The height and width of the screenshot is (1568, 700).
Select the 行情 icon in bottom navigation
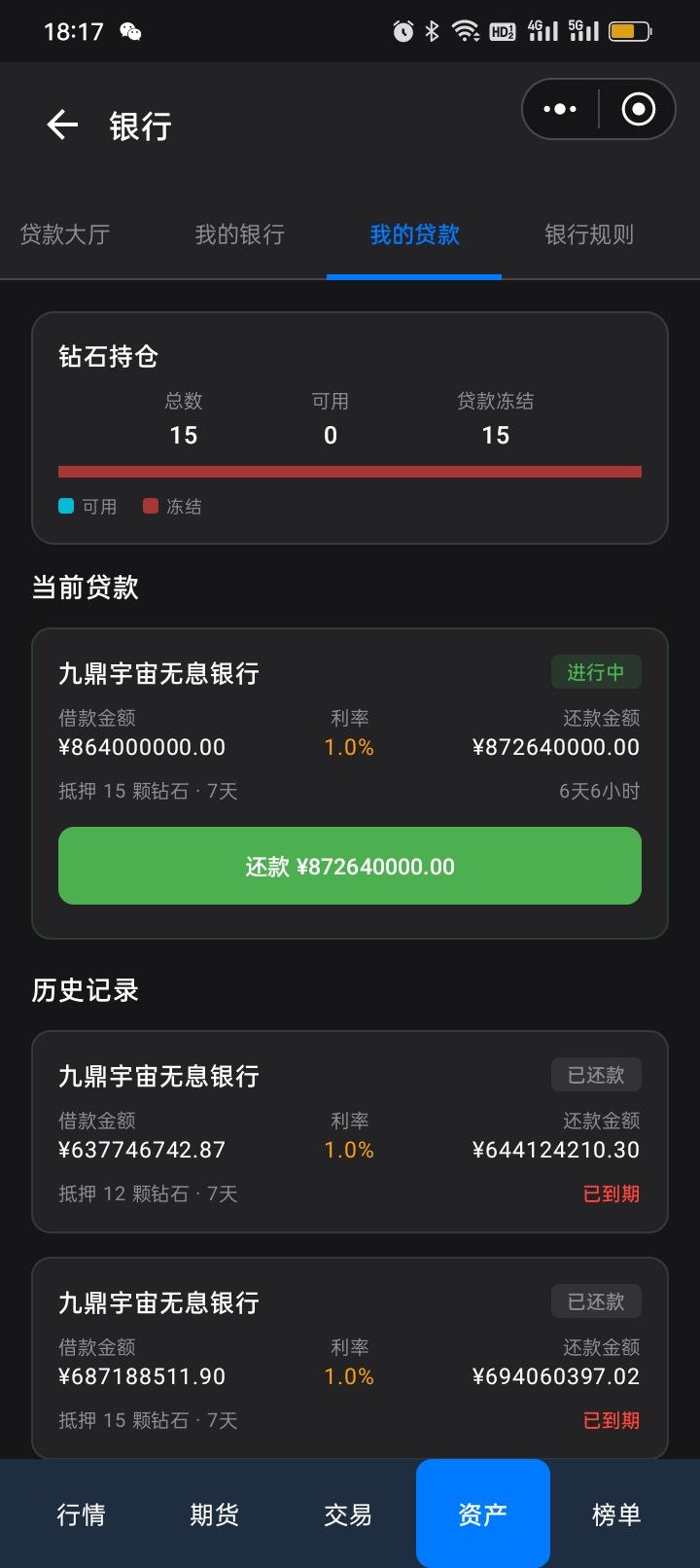coord(82,1515)
